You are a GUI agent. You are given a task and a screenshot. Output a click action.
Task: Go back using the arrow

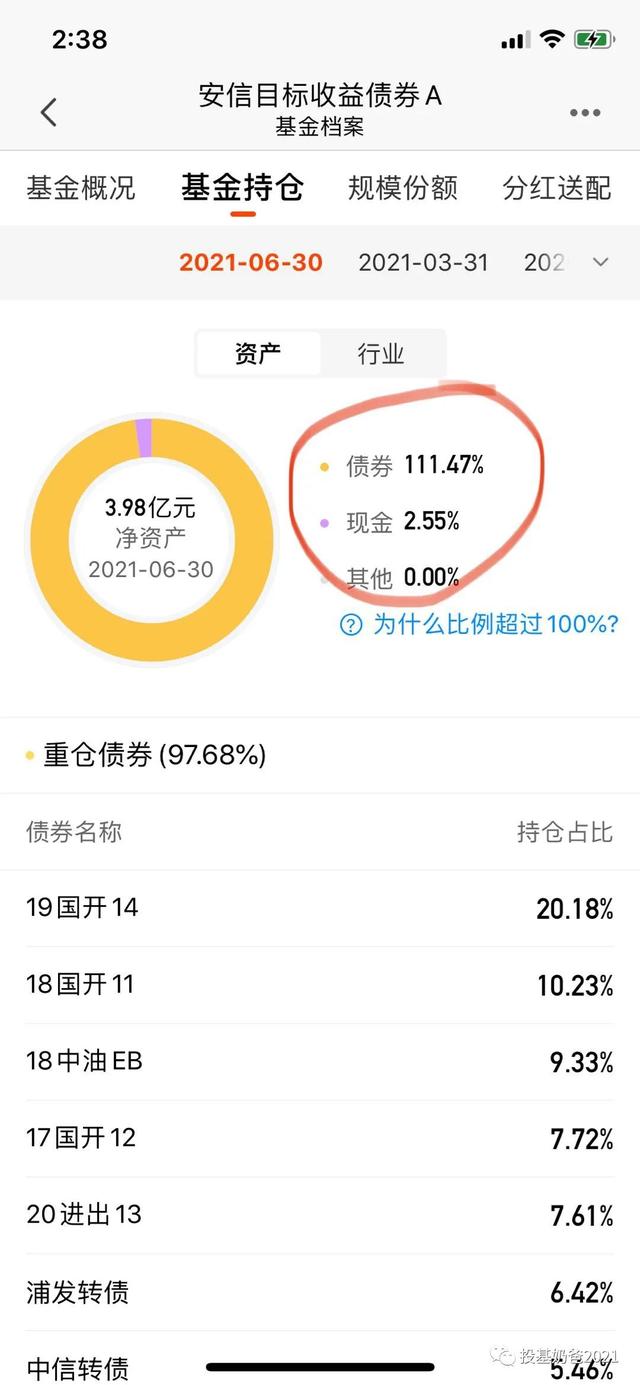(48, 112)
